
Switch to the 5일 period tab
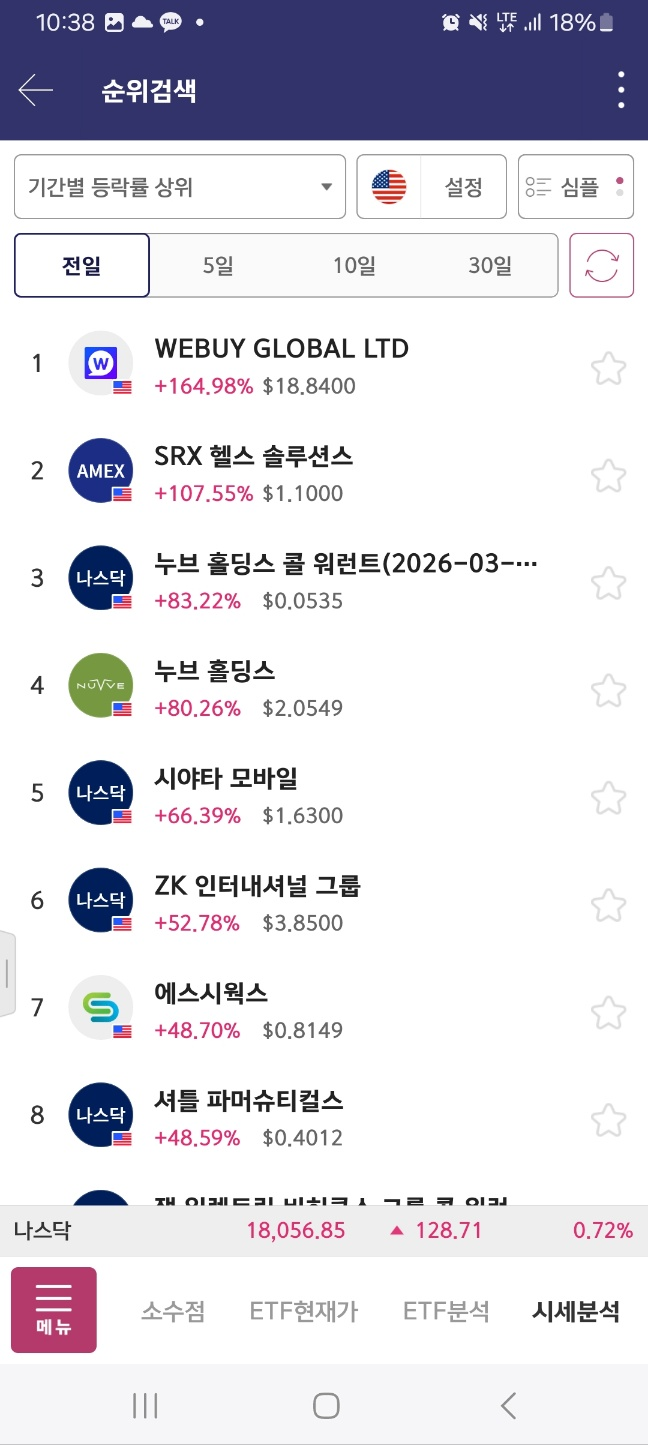(218, 266)
